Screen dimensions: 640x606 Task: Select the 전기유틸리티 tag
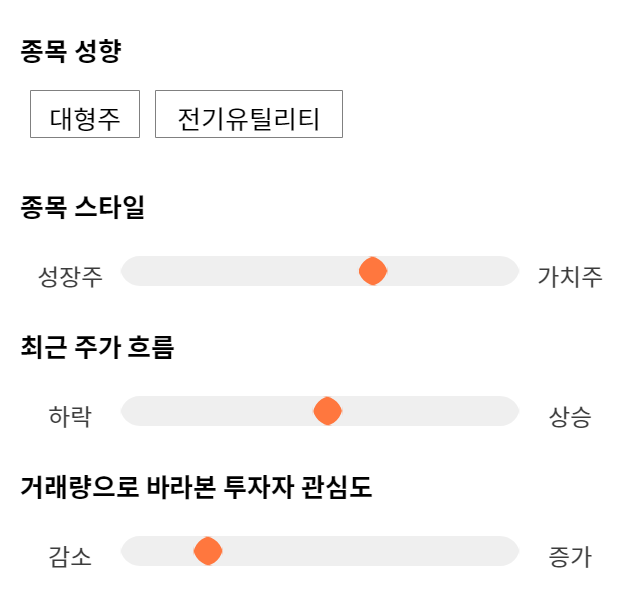point(249,114)
